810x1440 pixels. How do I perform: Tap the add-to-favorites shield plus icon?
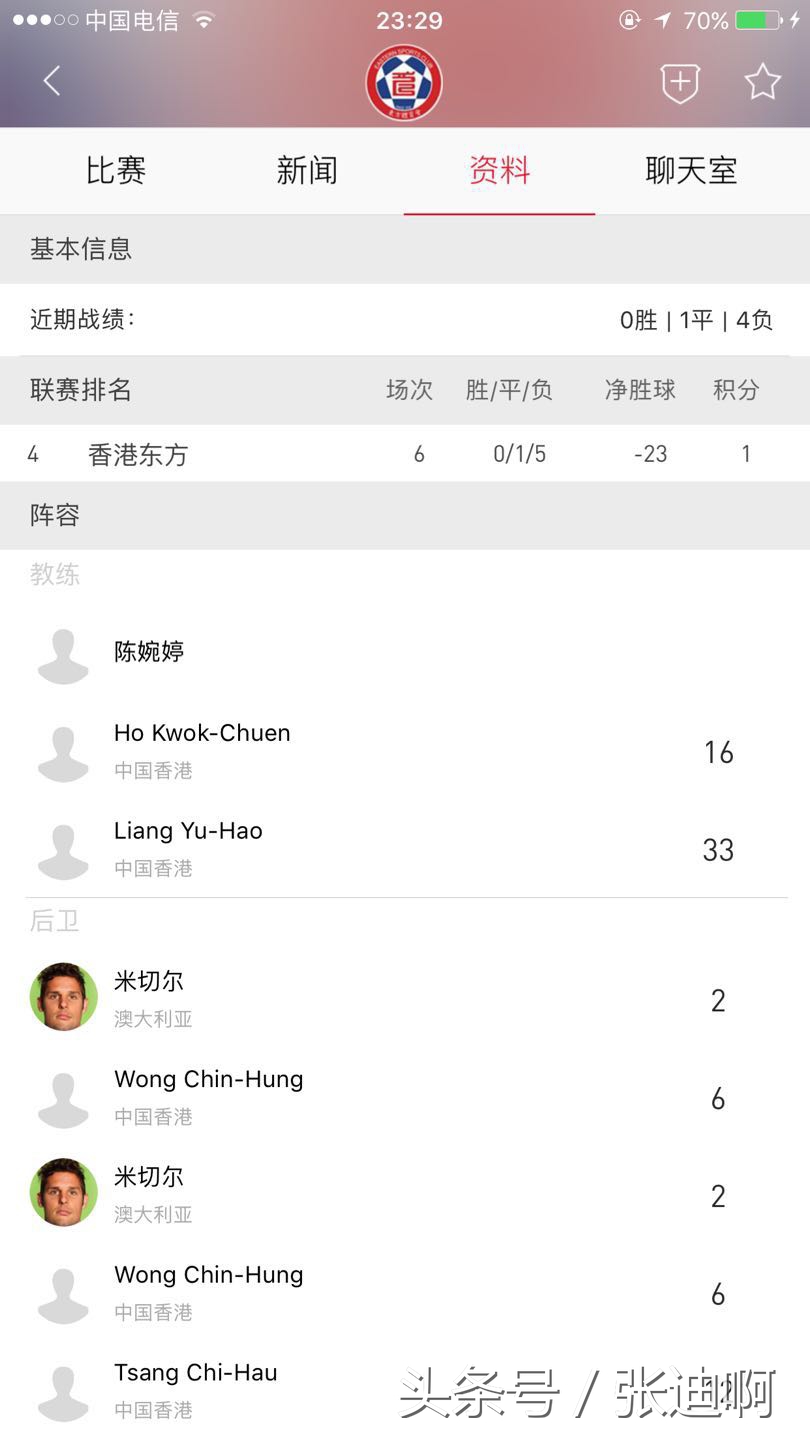coord(680,83)
